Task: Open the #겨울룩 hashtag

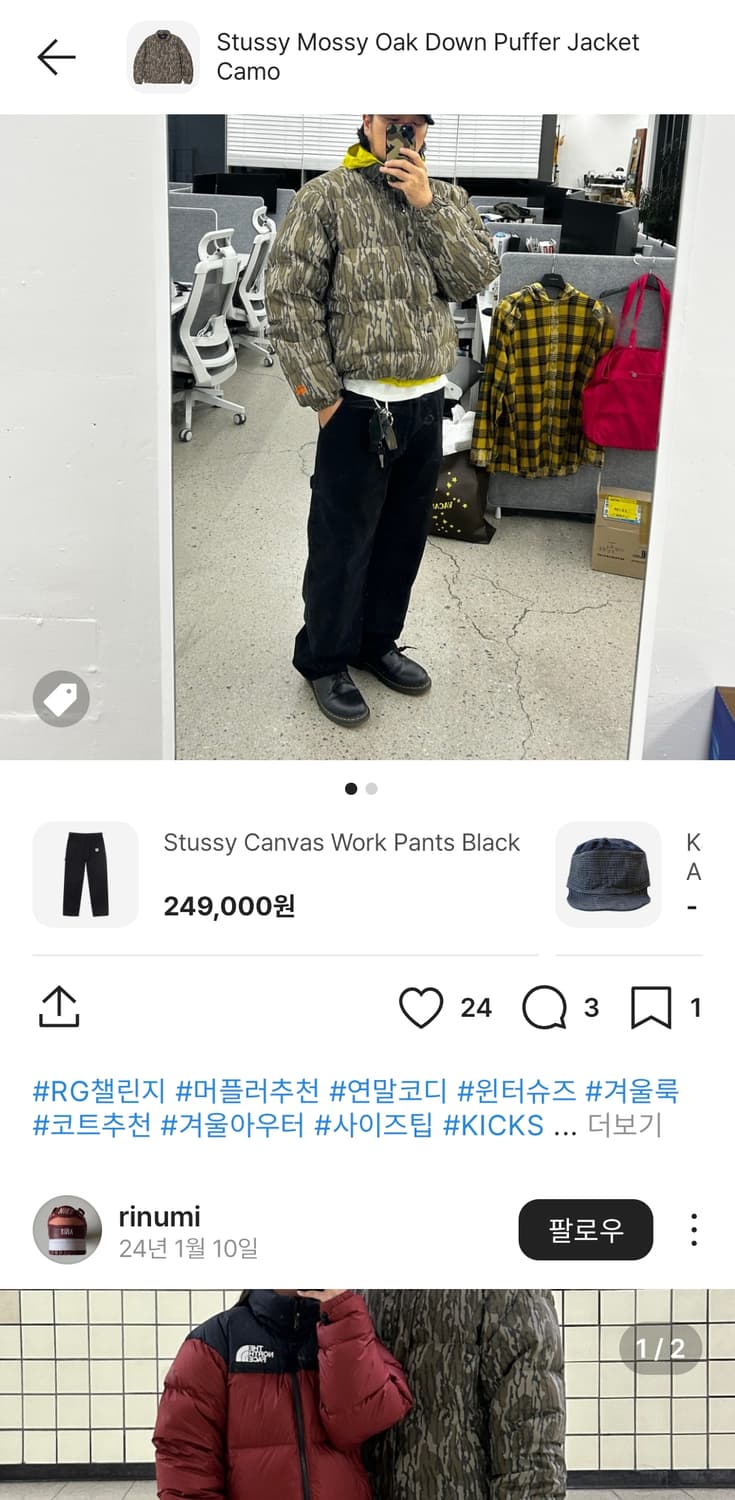Action: click(x=636, y=1093)
